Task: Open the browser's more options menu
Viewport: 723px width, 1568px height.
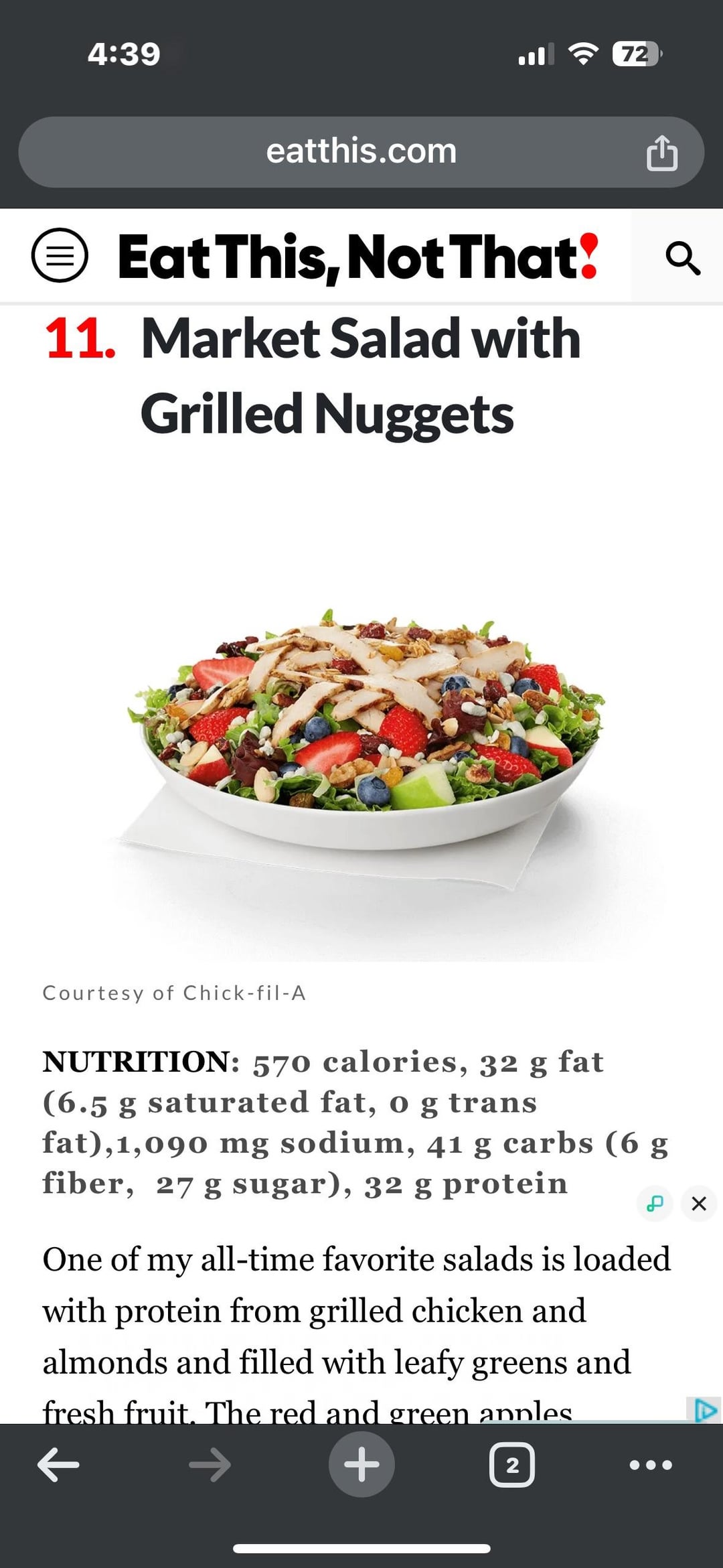Action: pyautogui.click(x=651, y=1465)
